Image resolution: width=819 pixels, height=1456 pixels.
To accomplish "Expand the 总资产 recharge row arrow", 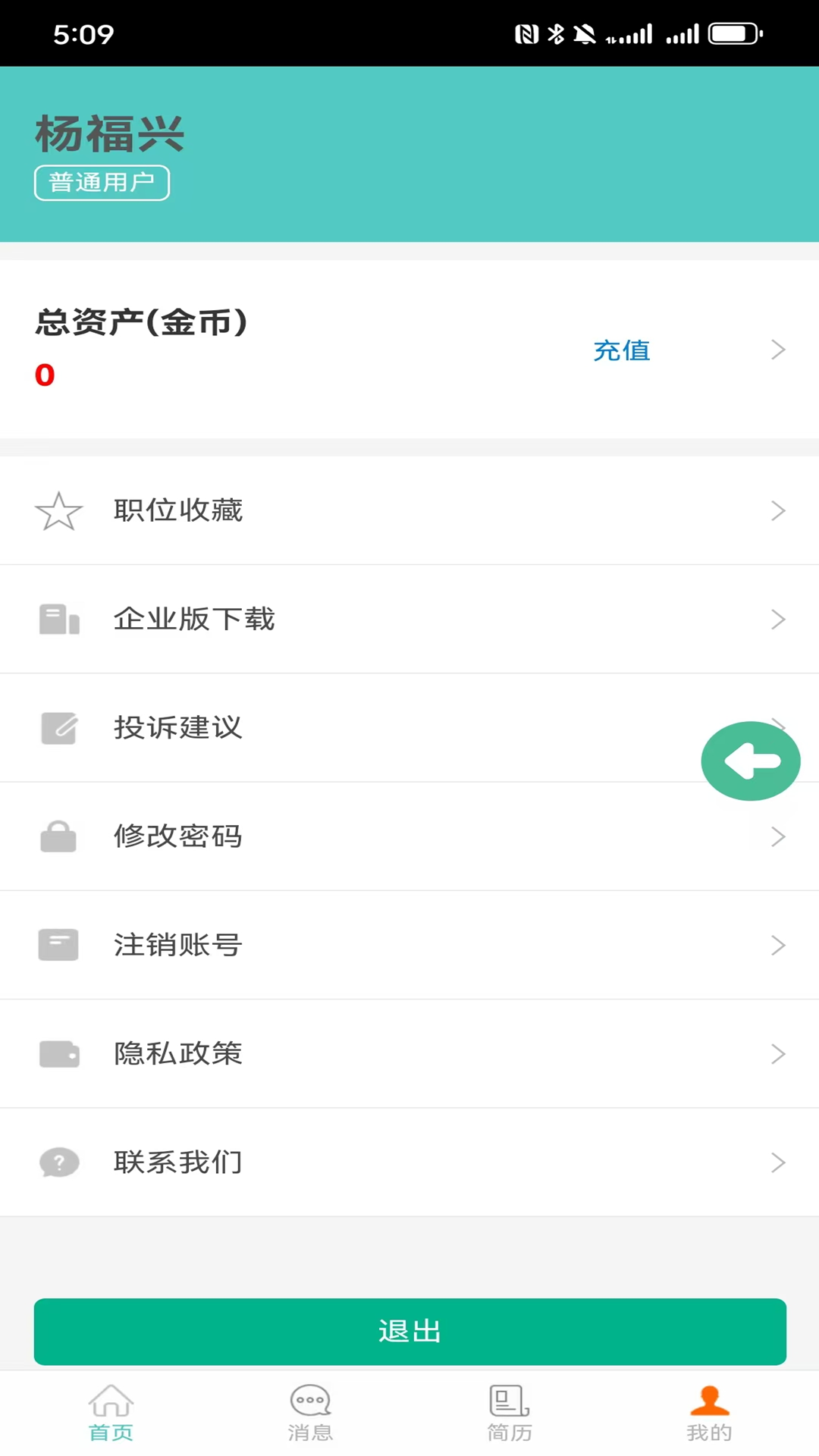I will pyautogui.click(x=778, y=350).
